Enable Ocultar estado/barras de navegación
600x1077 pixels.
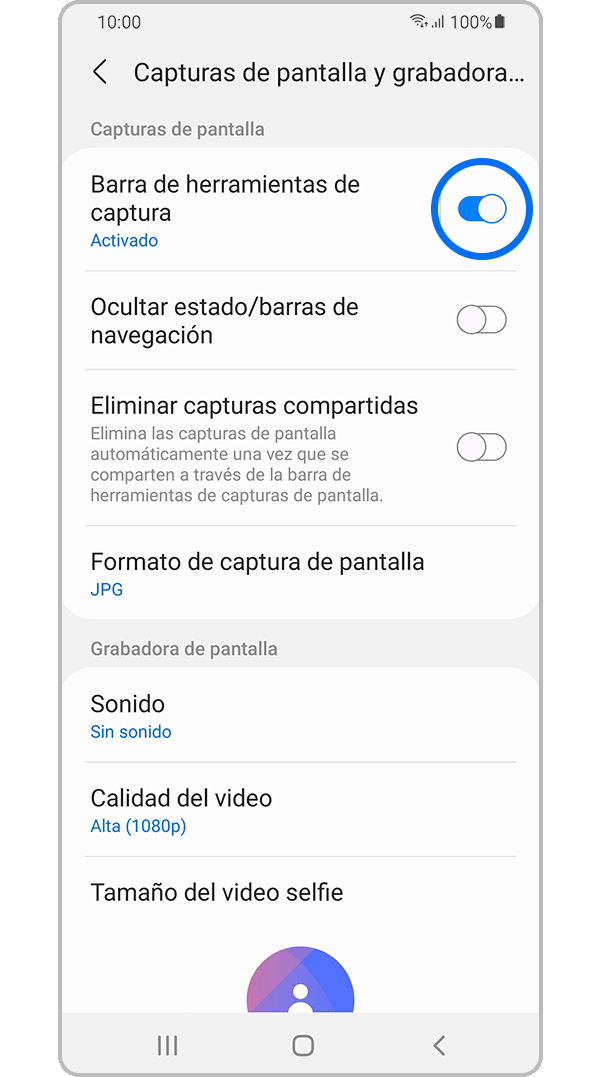481,320
